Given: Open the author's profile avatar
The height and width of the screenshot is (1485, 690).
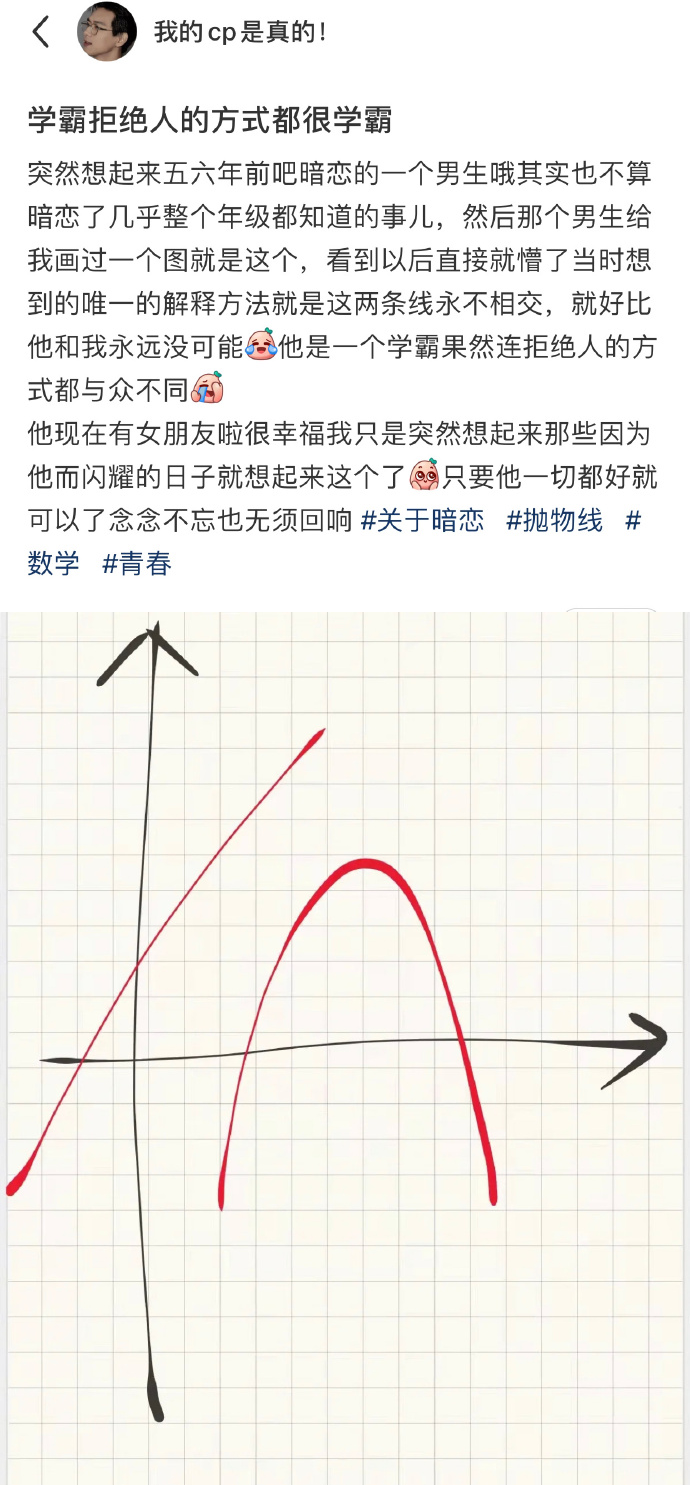Looking at the screenshot, I should pyautogui.click(x=106, y=32).
